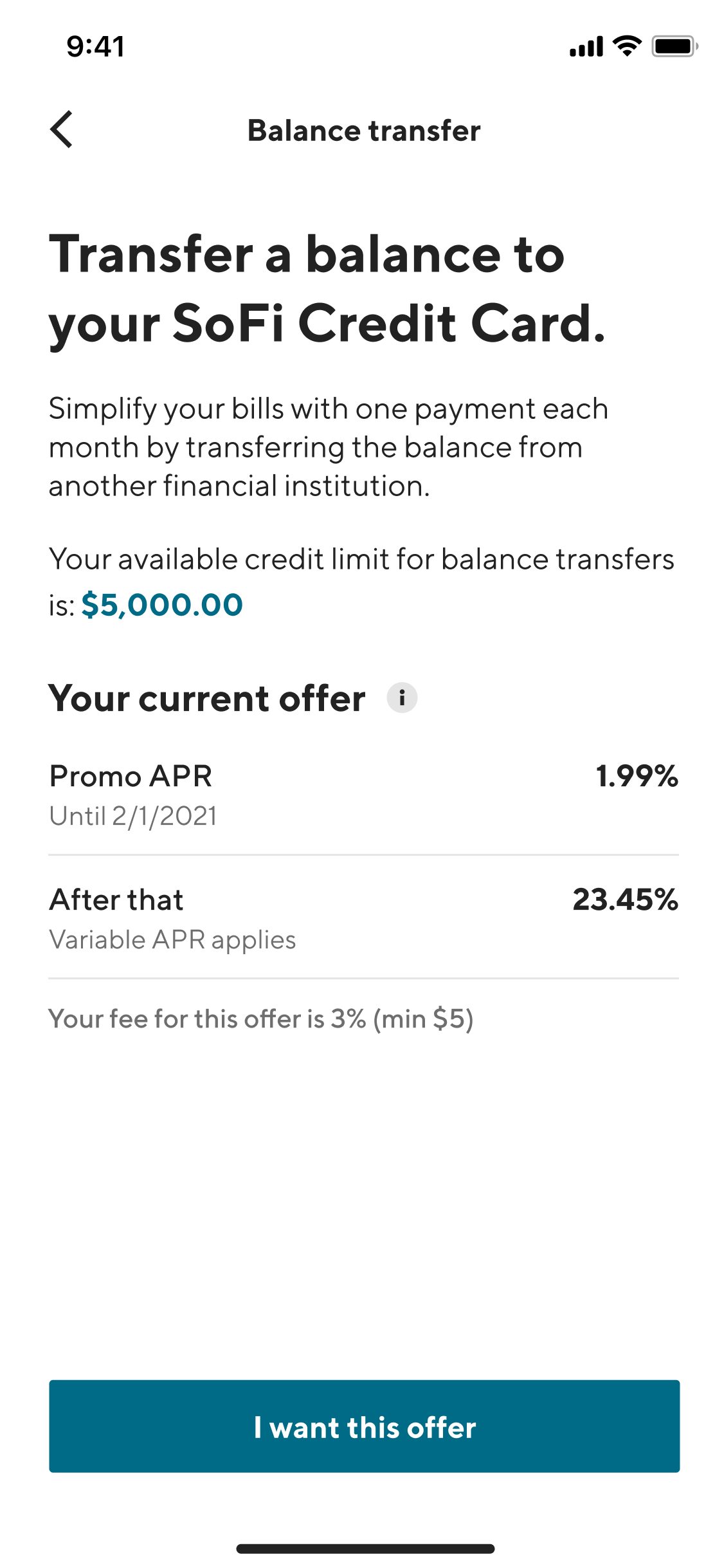Go back from Balance transfer screen
The height and width of the screenshot is (1568, 724).
coord(62,129)
